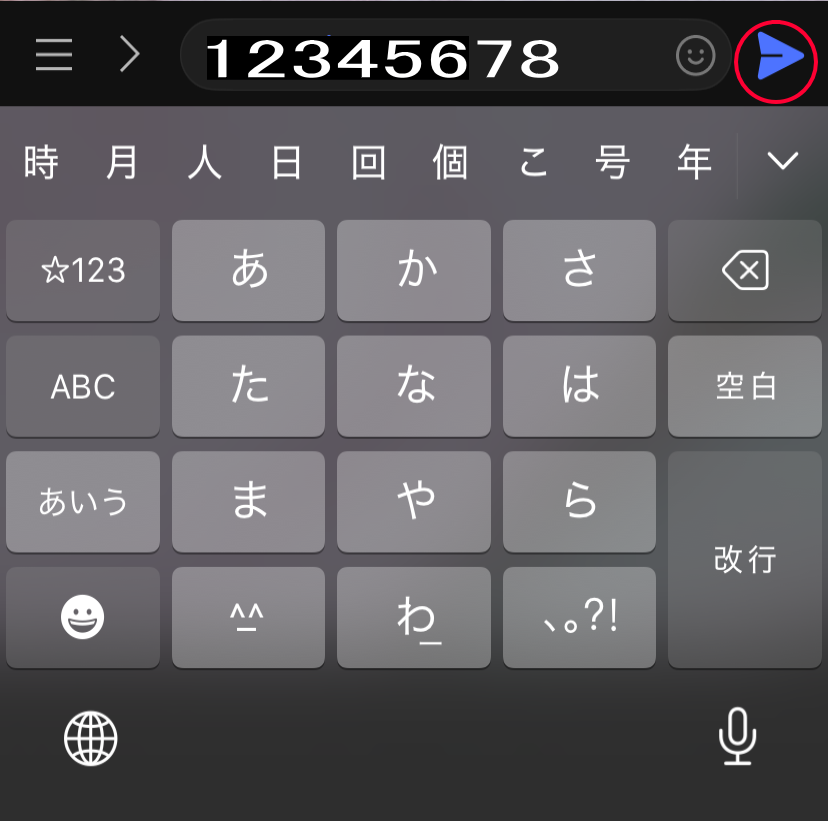The height and width of the screenshot is (821, 828).
Task: Type the あ kana key
Action: point(249,270)
